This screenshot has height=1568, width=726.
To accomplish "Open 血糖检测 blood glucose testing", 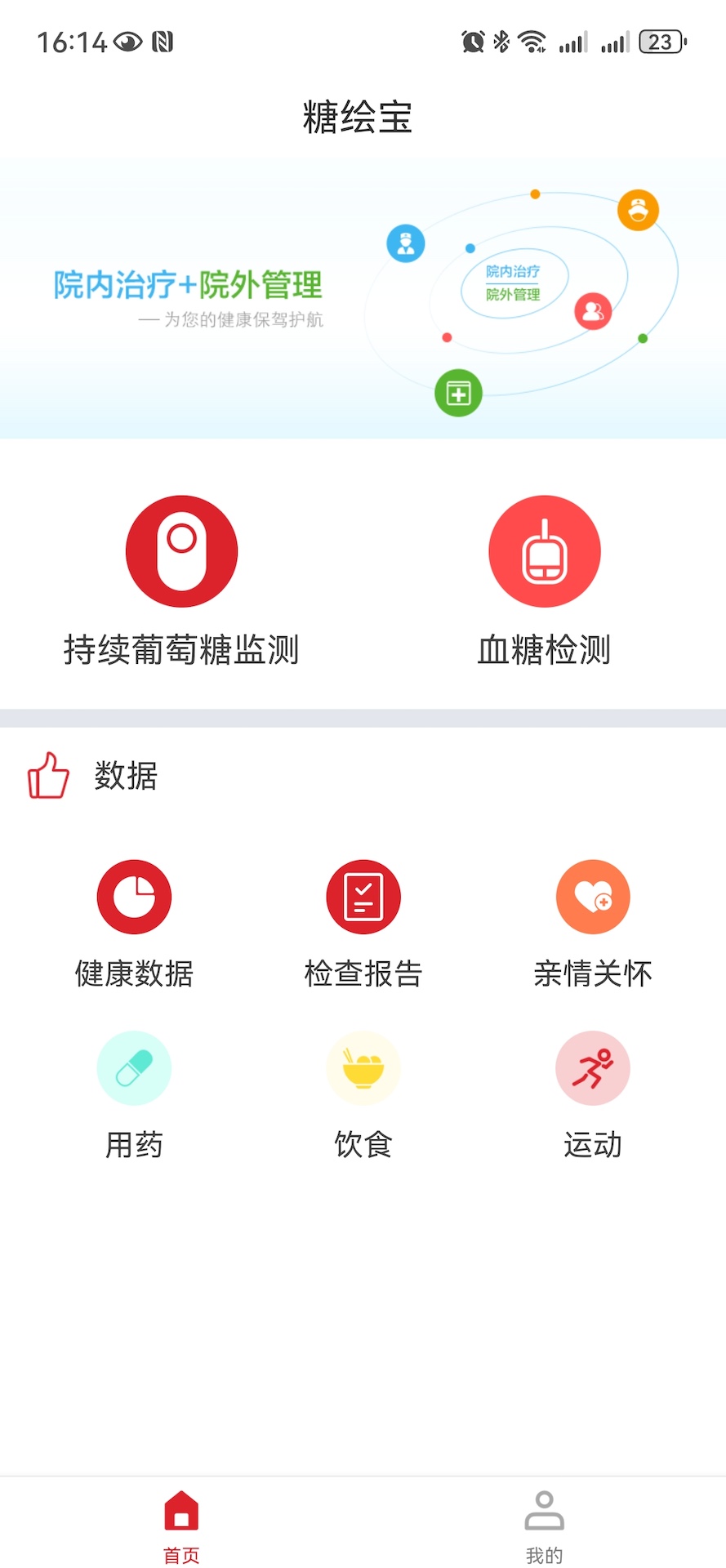I will (544, 550).
